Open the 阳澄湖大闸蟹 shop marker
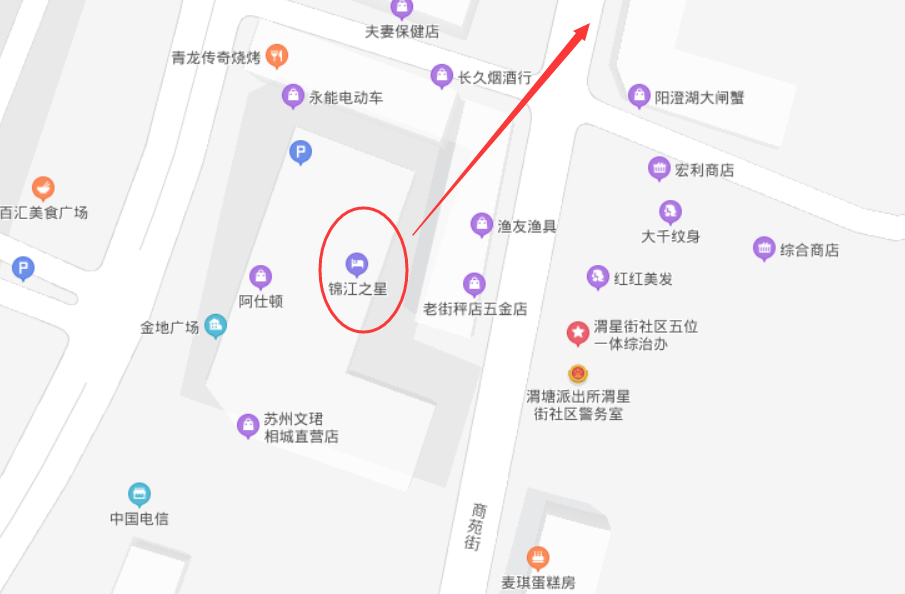This screenshot has height=594, width=905. (x=639, y=96)
